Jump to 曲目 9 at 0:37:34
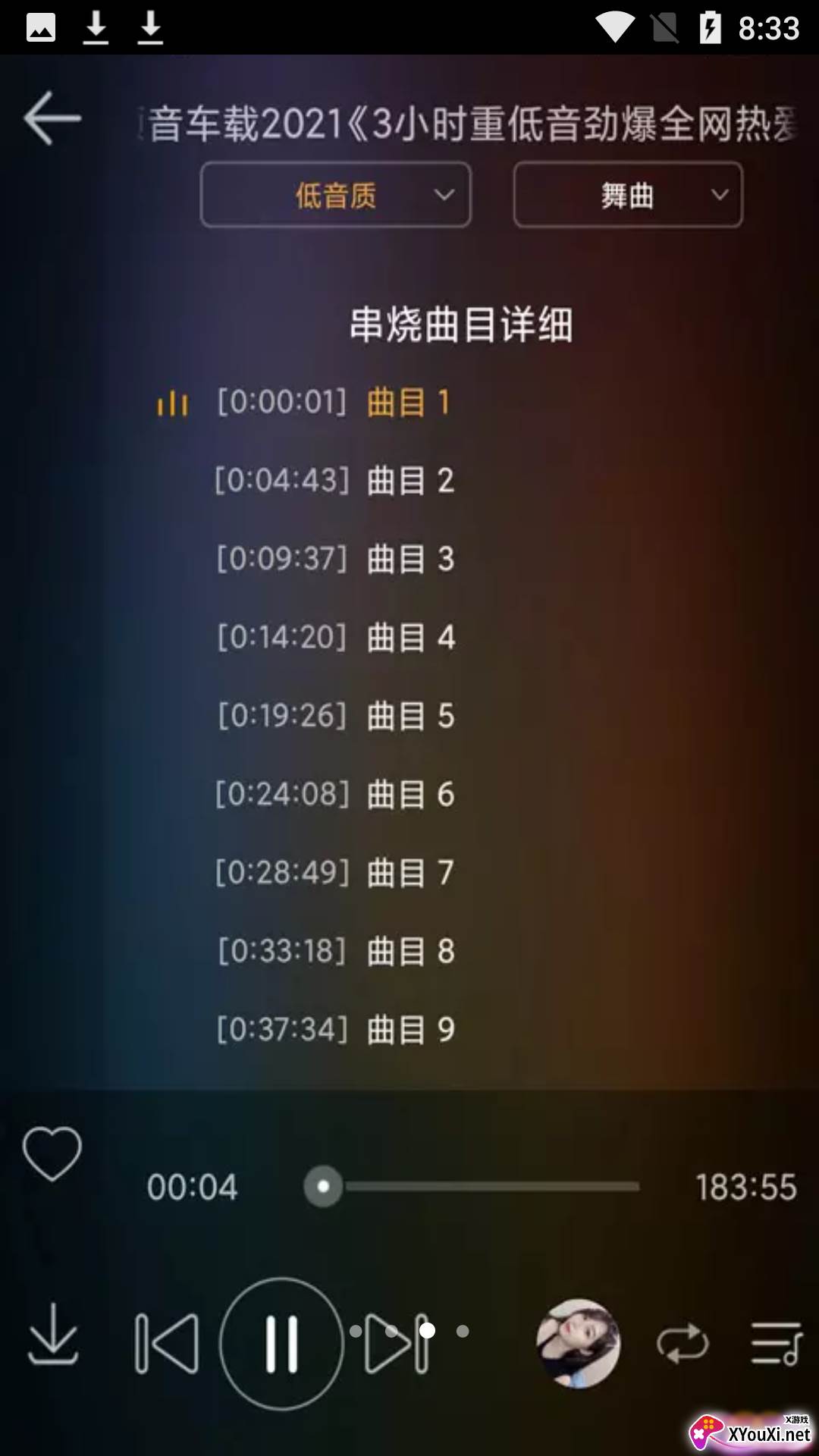 pos(334,1029)
